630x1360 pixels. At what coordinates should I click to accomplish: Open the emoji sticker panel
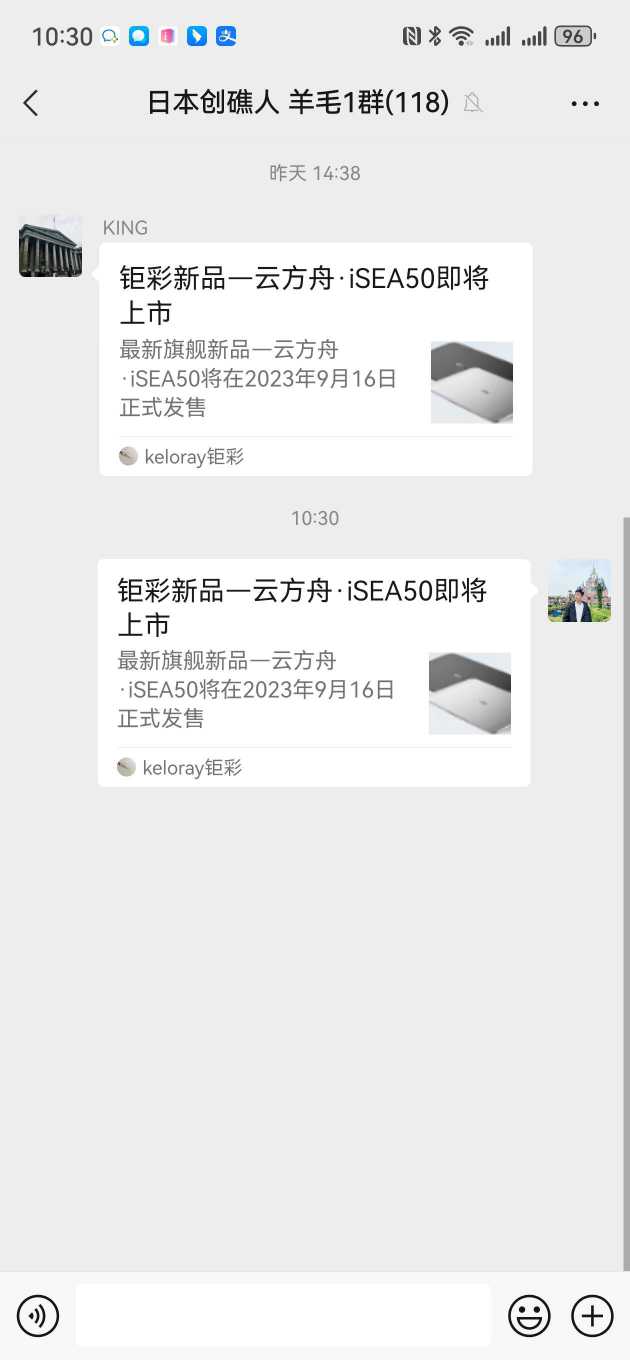529,1315
